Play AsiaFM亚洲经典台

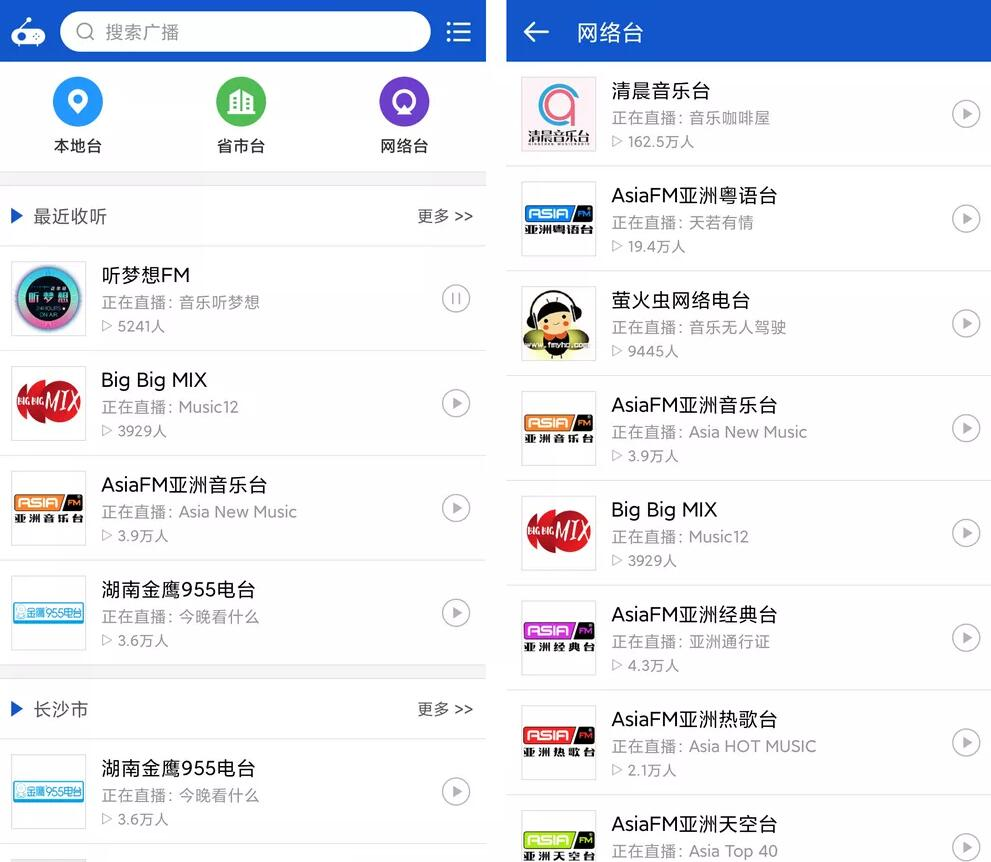(965, 638)
